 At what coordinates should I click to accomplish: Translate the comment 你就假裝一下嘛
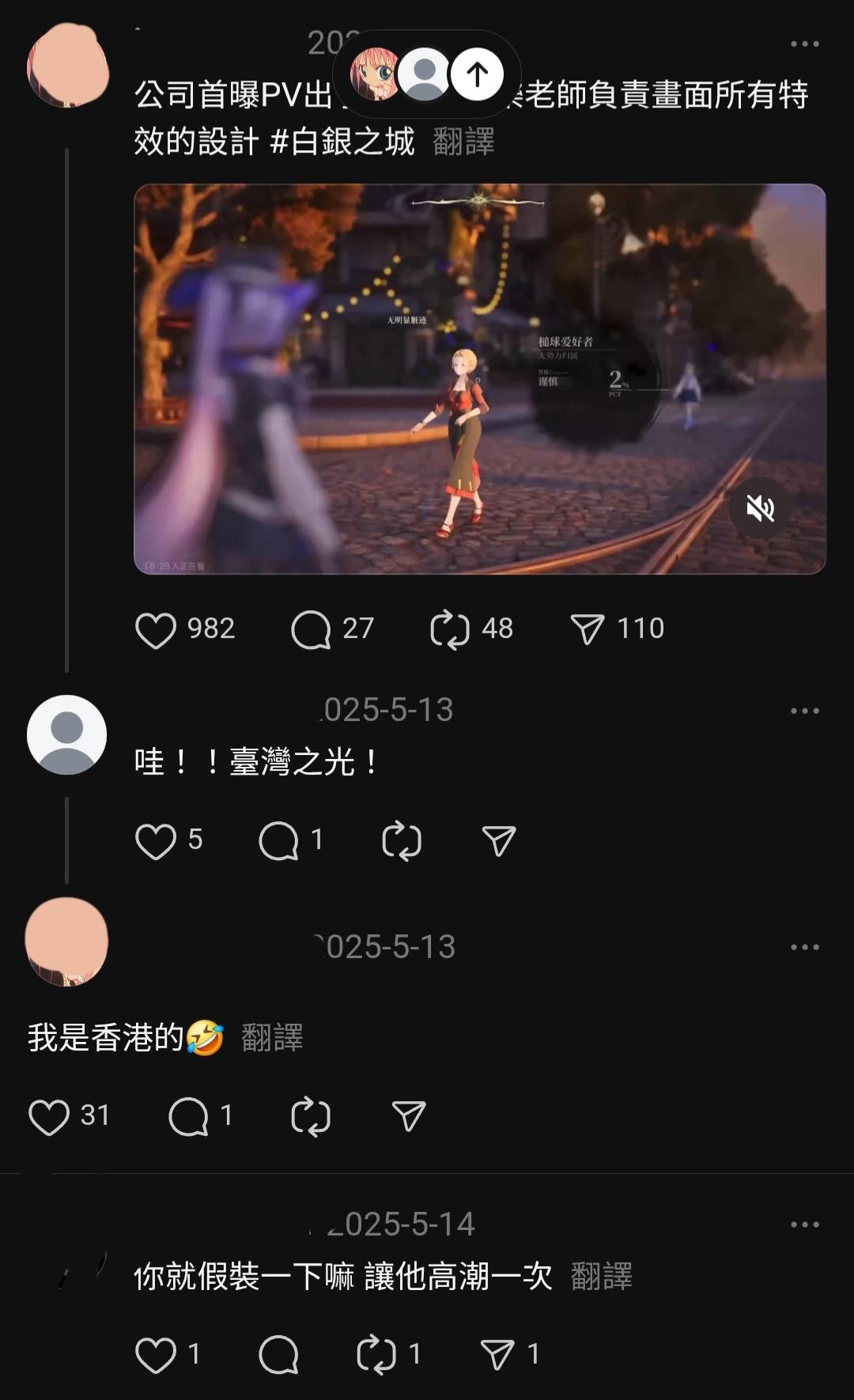pyautogui.click(x=602, y=1276)
